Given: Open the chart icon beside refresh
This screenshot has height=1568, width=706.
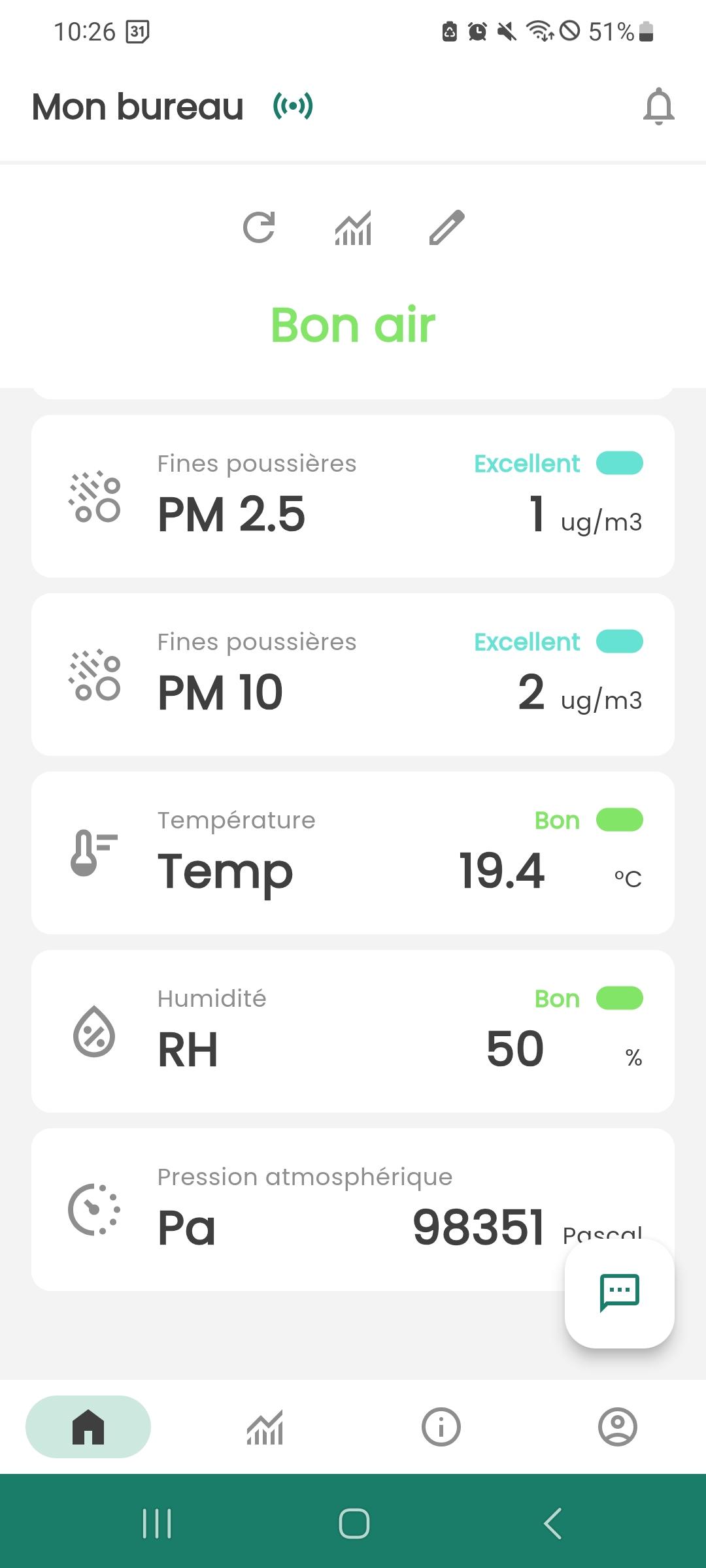Looking at the screenshot, I should tap(353, 227).
